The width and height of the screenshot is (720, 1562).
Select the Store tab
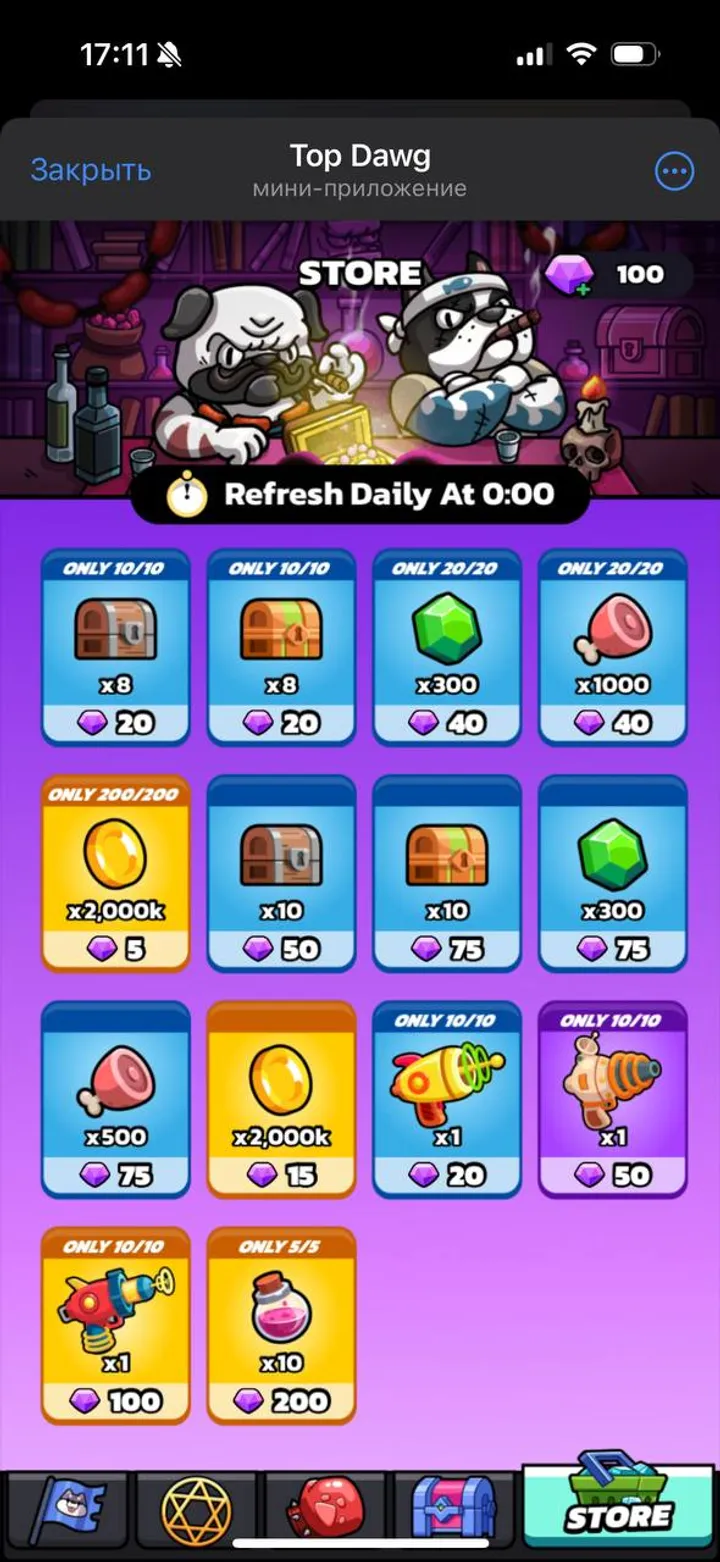point(619,1505)
